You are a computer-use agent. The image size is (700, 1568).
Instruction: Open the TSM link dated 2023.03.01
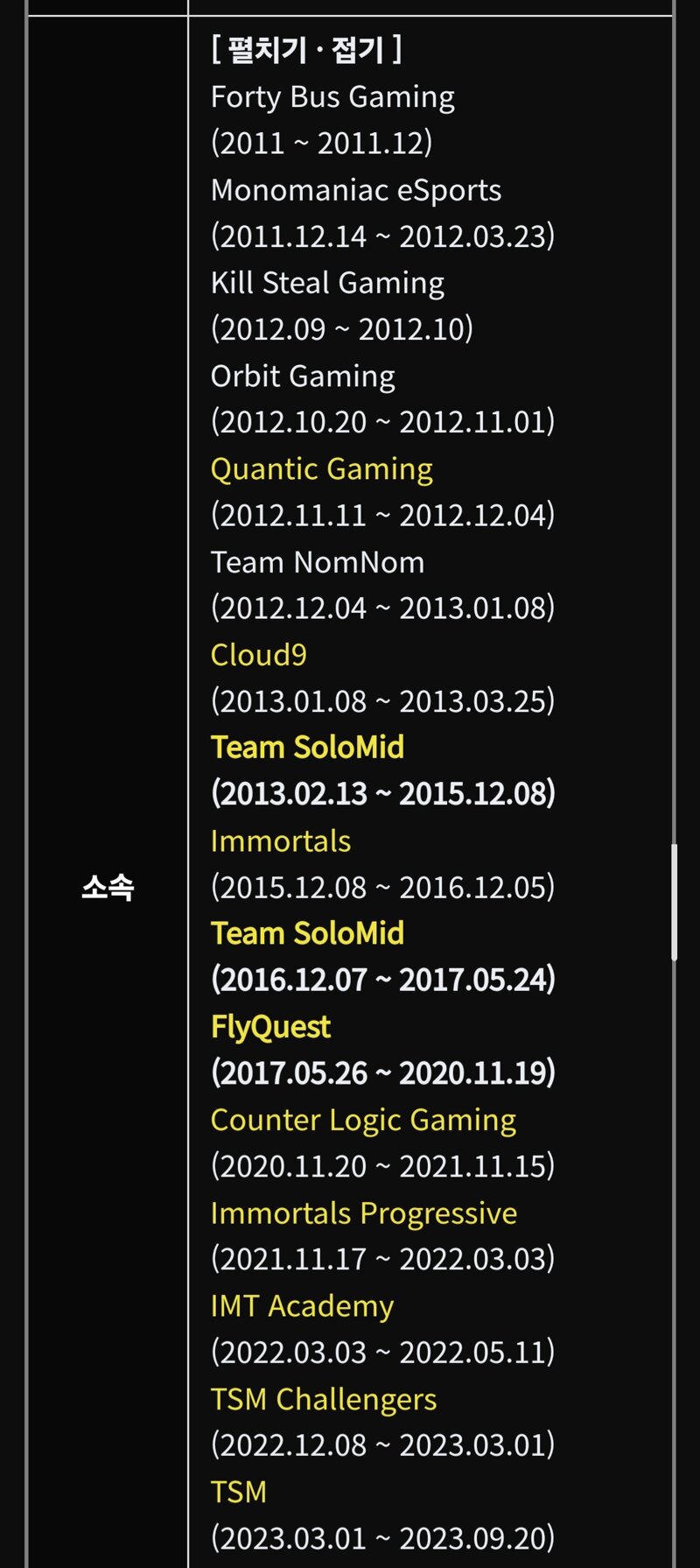click(239, 1492)
